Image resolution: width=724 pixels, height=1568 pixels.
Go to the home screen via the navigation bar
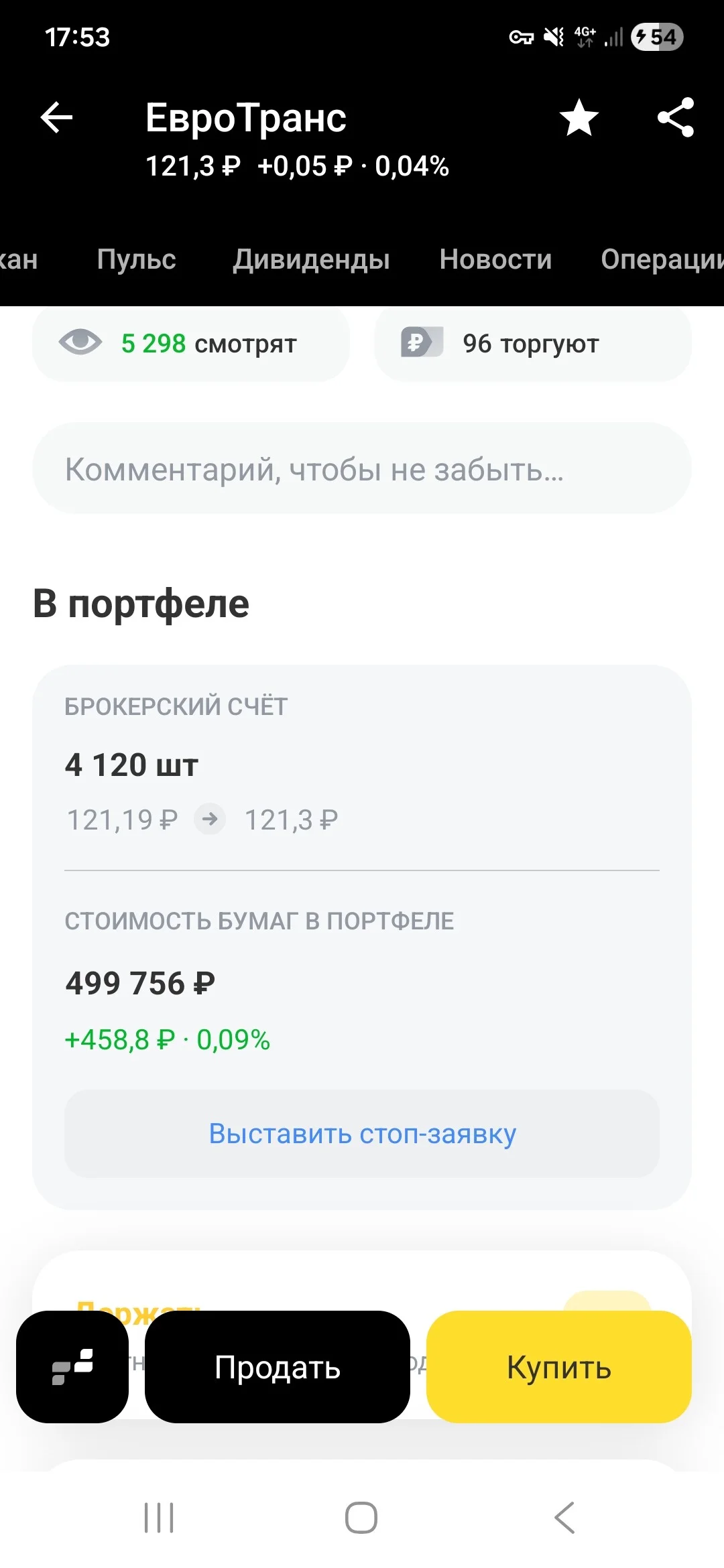(361, 1518)
